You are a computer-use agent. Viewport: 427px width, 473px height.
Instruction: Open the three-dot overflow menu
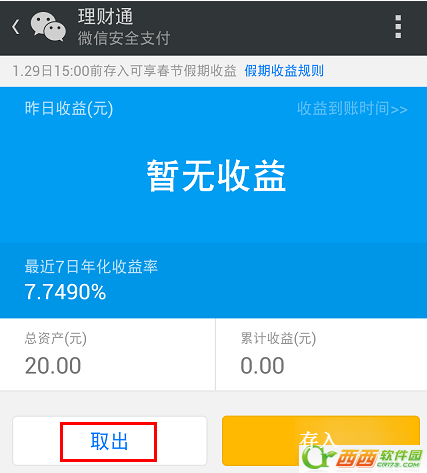(398, 27)
